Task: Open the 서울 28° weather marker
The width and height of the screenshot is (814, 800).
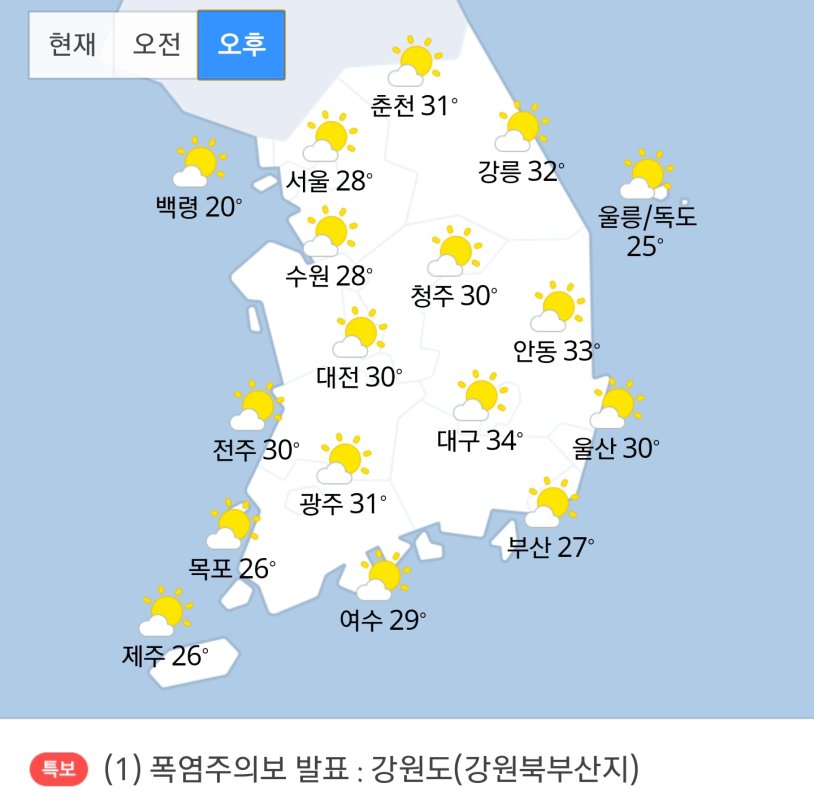Action: pyautogui.click(x=328, y=158)
